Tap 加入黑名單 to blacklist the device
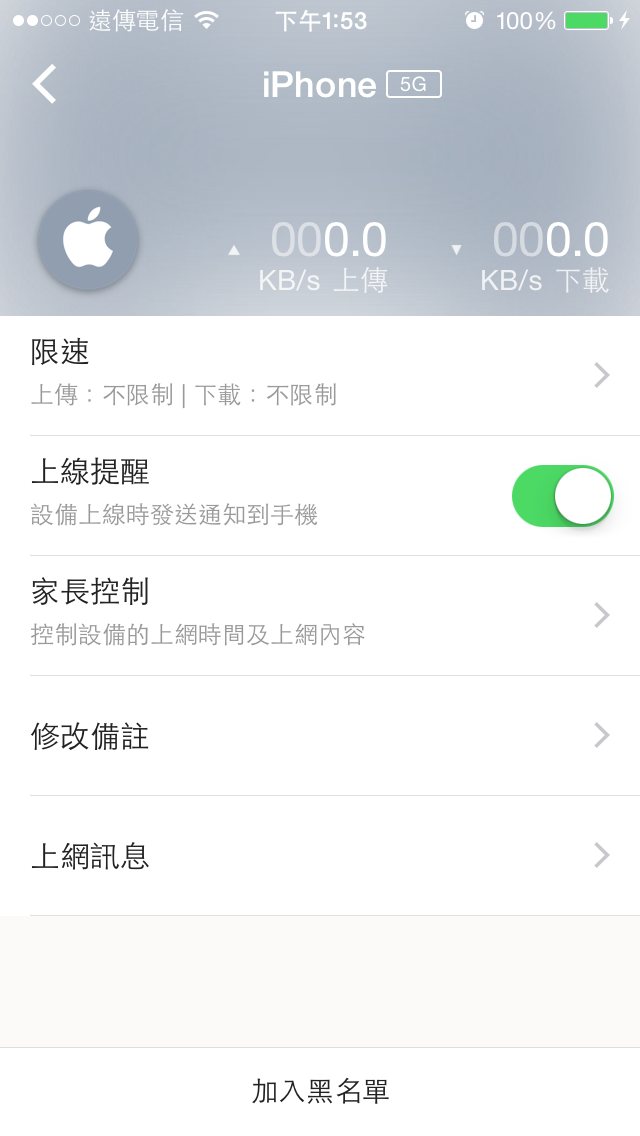The image size is (640, 1136). click(320, 1091)
